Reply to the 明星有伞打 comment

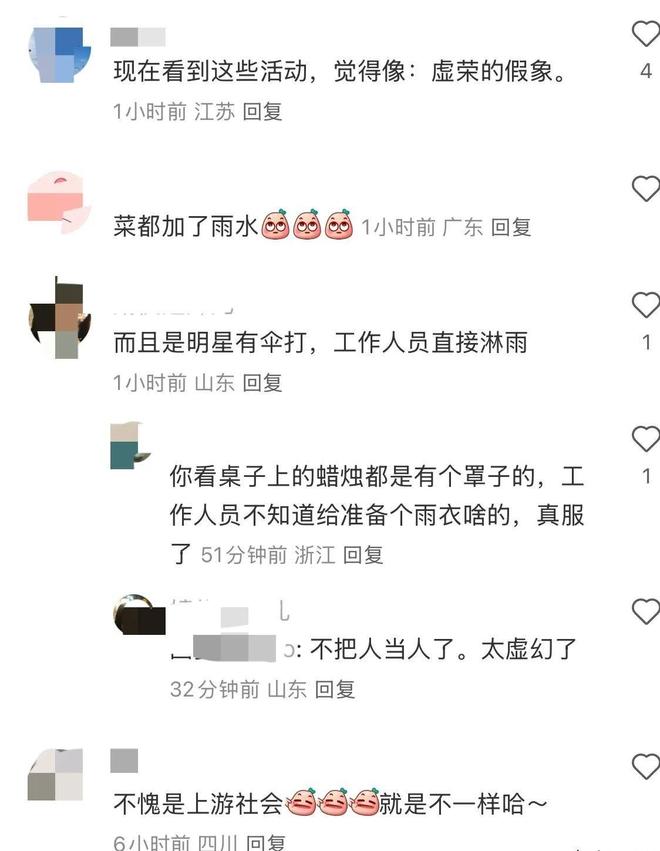[x=263, y=382]
